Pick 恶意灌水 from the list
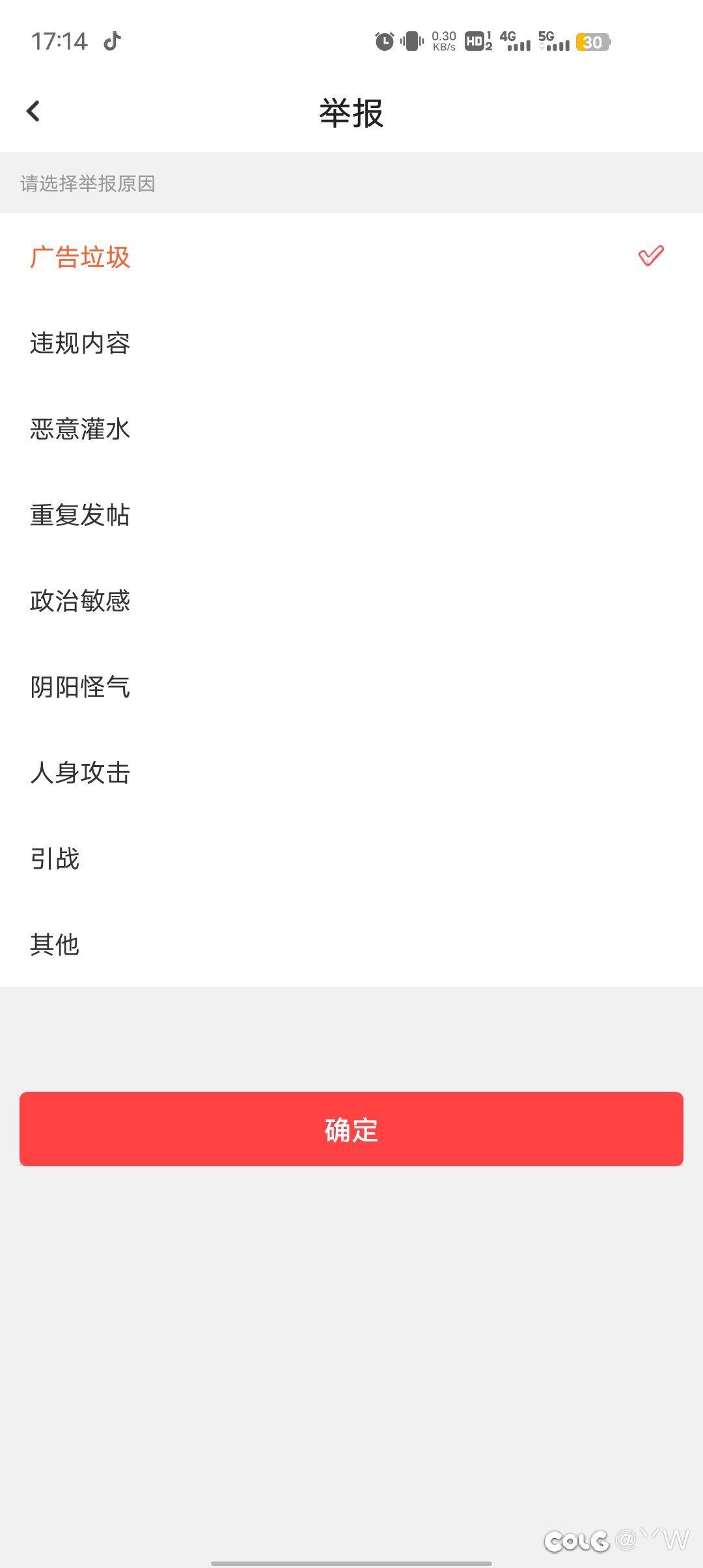The image size is (703, 1568). (x=351, y=428)
